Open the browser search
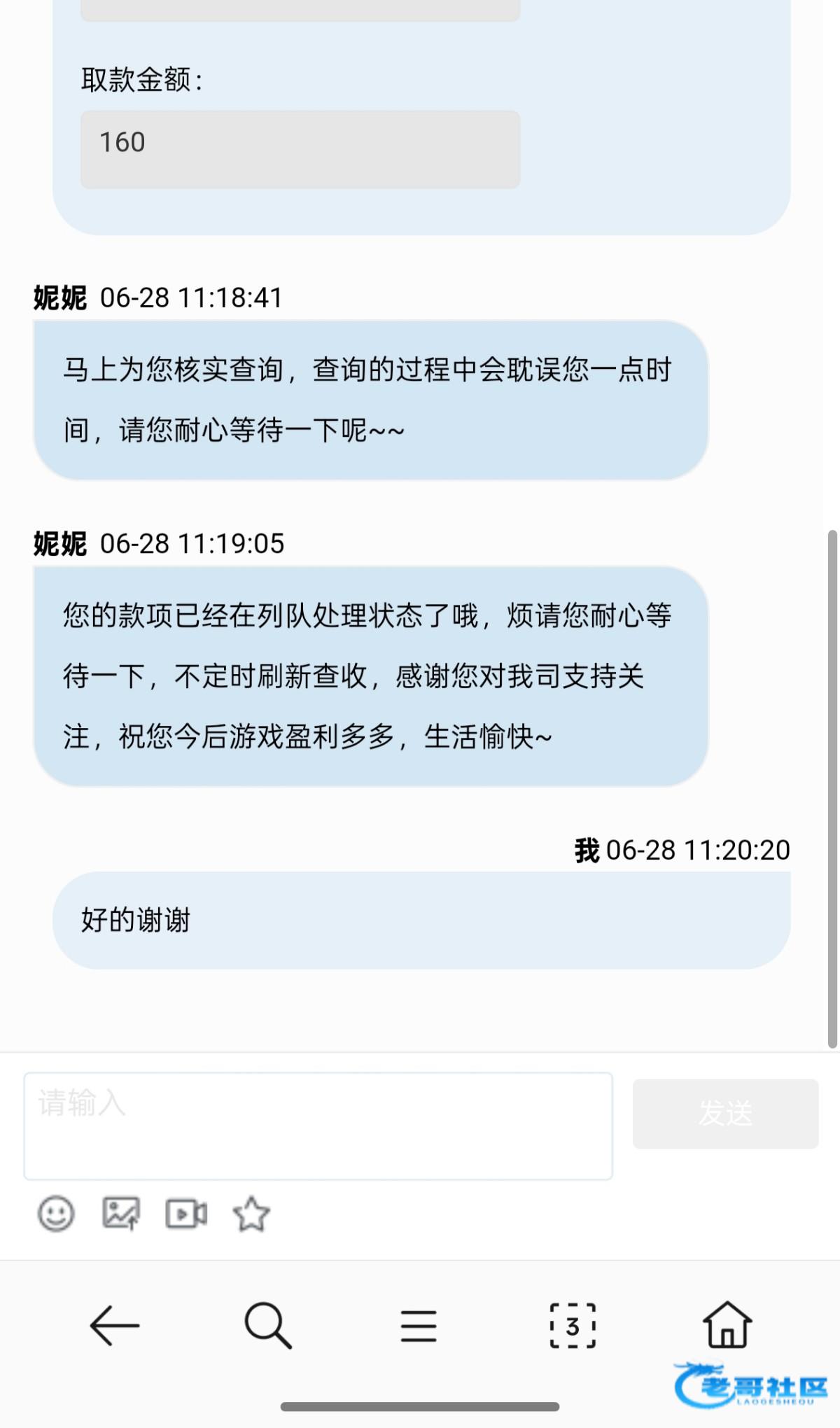The height and width of the screenshot is (1428, 840). point(268,1325)
